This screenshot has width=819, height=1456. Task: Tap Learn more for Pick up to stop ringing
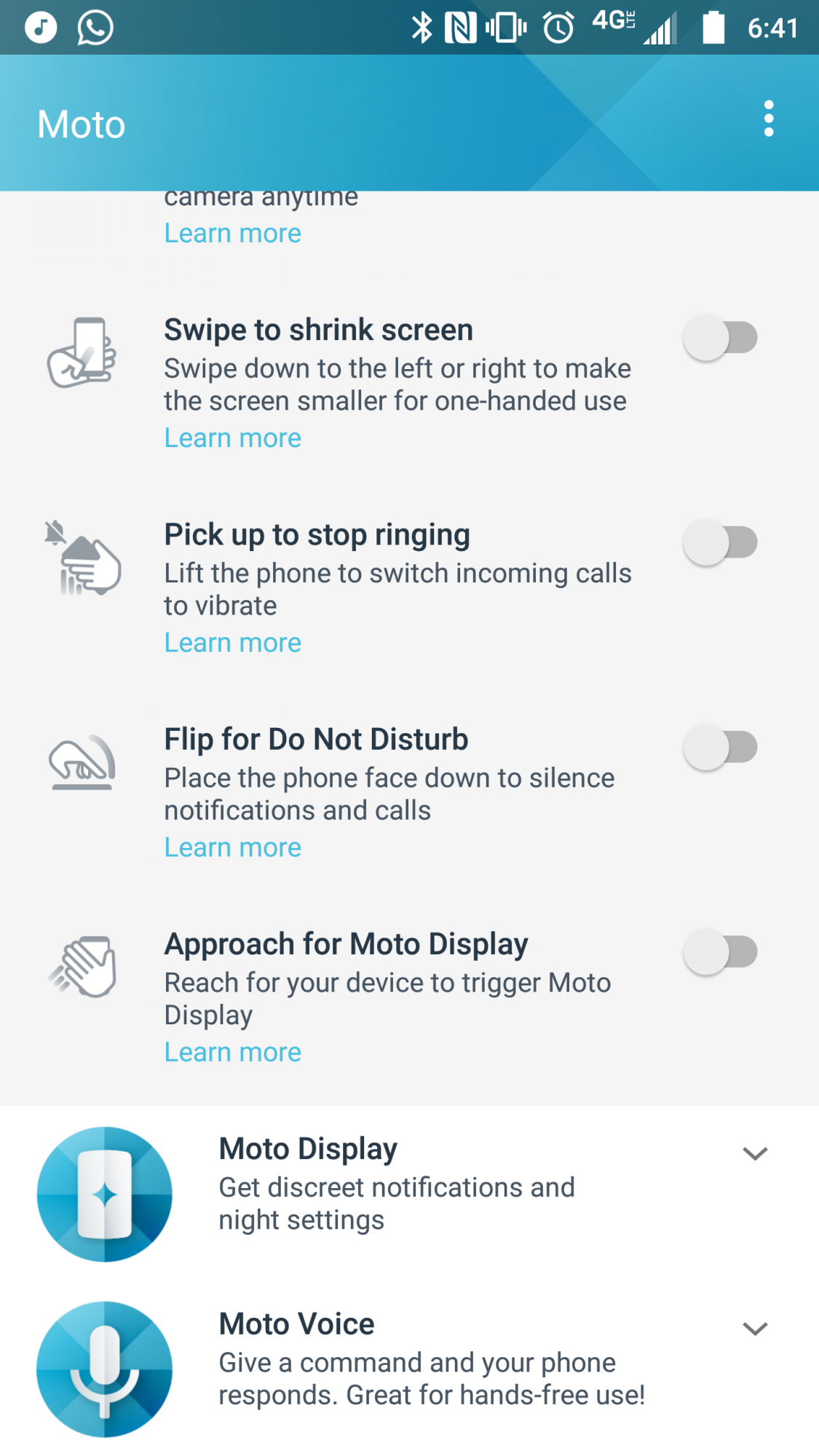232,643
